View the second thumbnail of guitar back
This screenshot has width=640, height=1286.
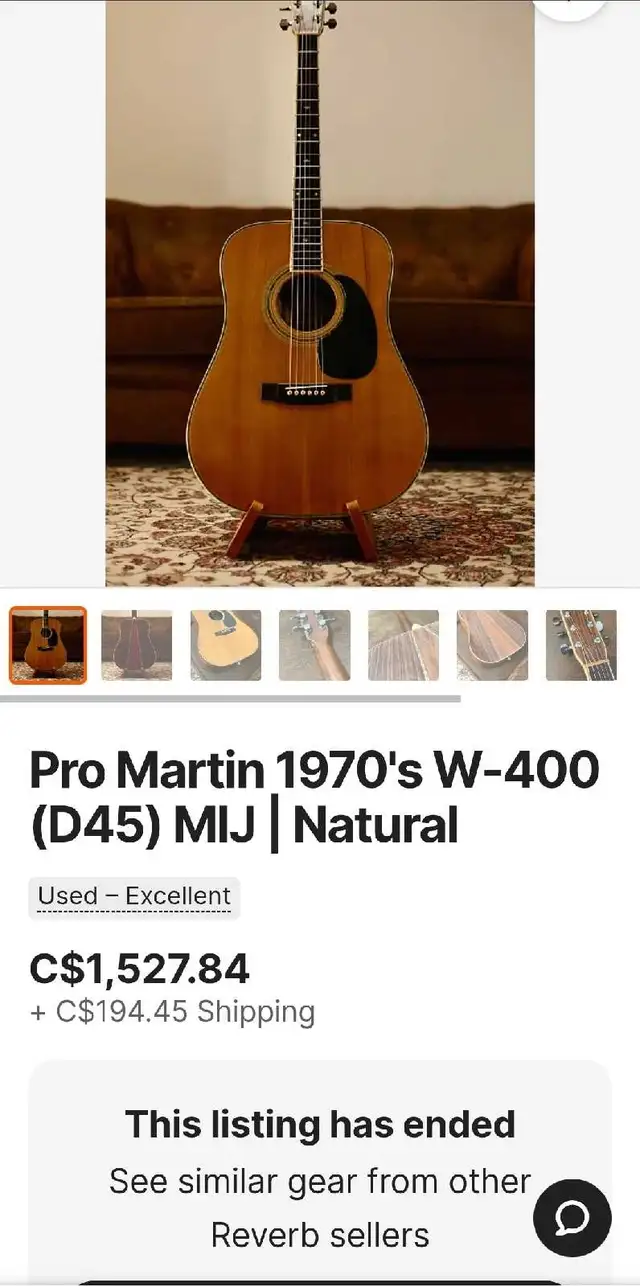click(137, 645)
